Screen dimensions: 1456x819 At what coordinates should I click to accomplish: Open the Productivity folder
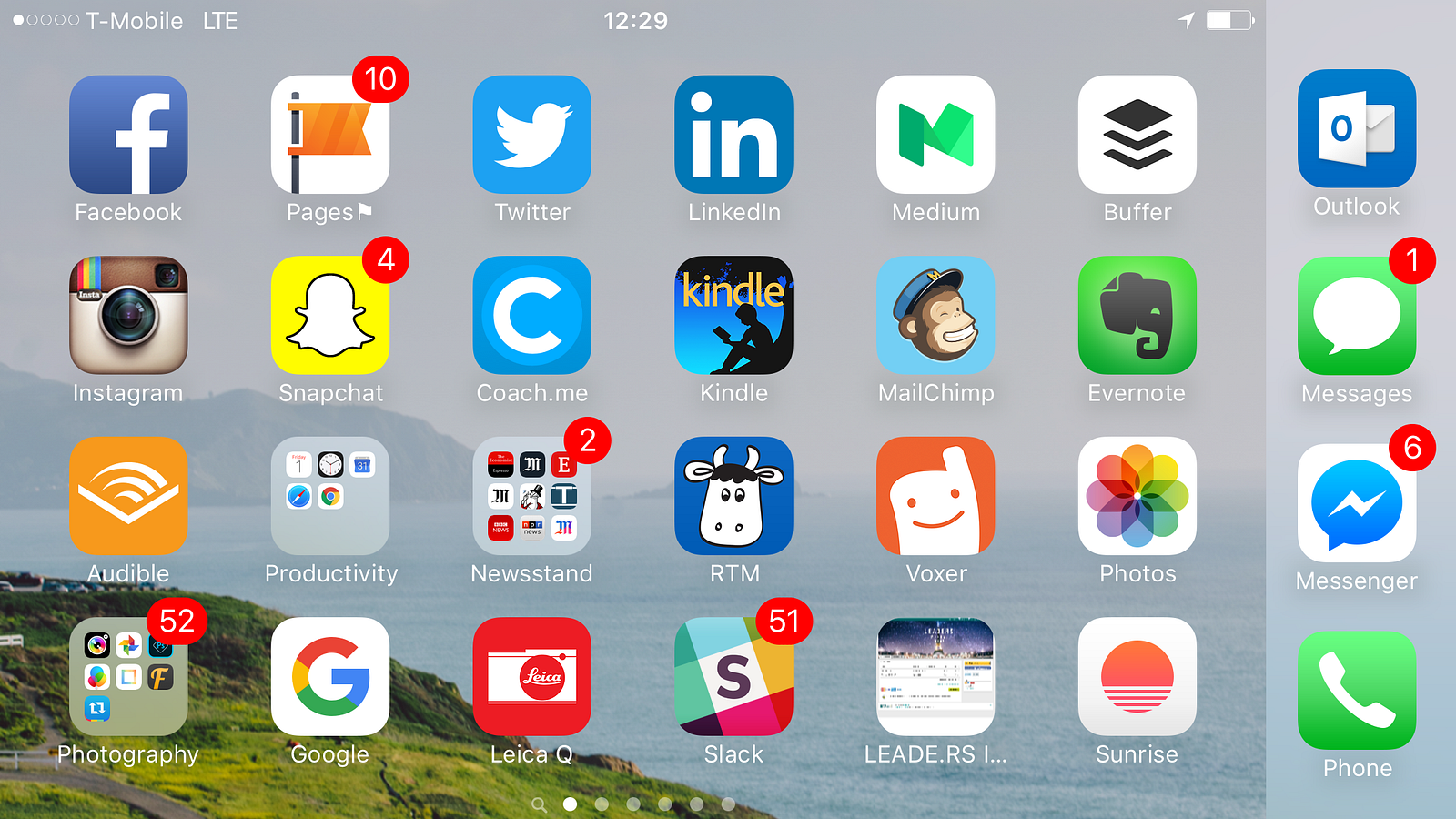tap(330, 496)
